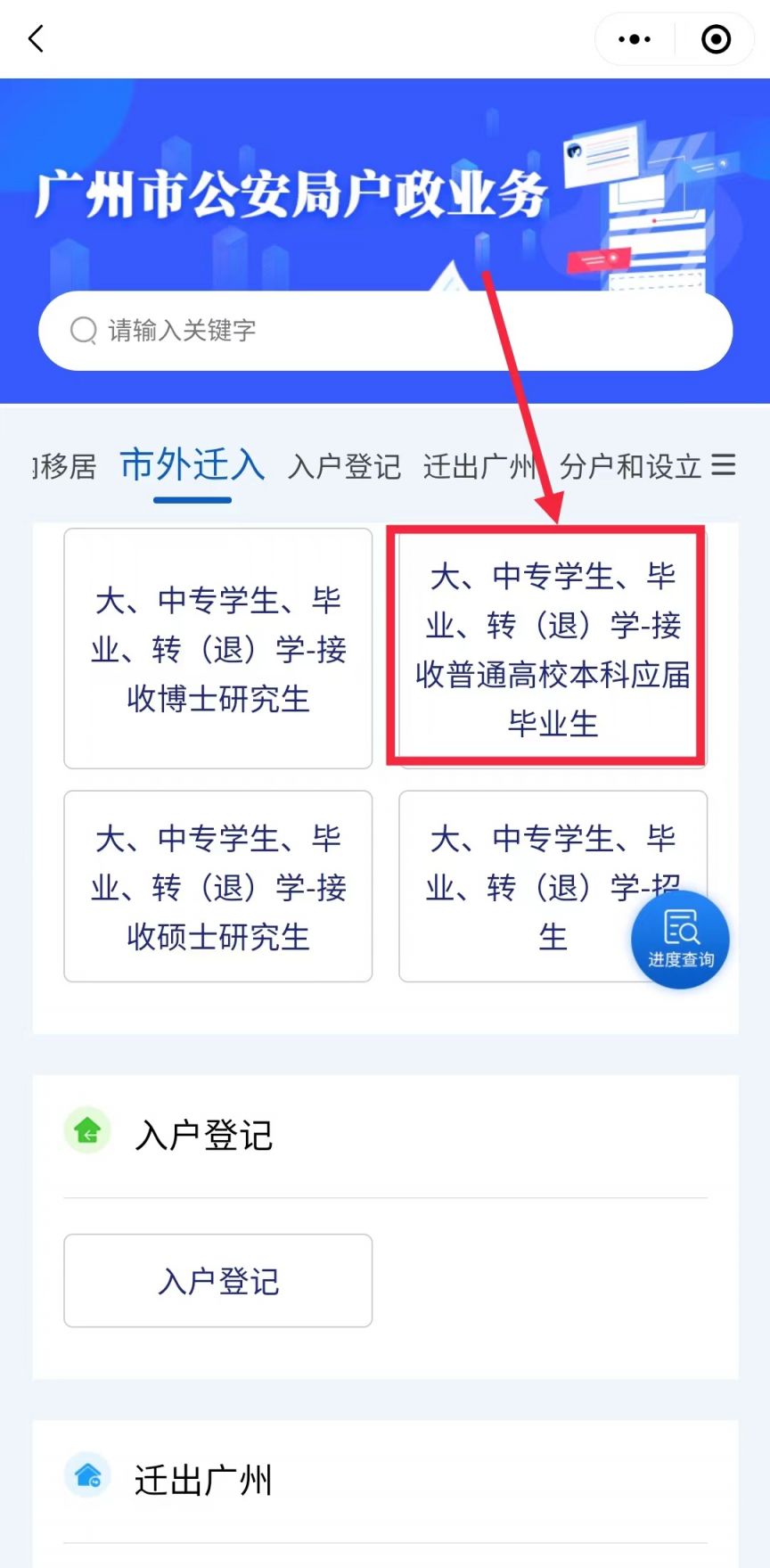Open 接收普通高校本科应届毕业生 service card
The height and width of the screenshot is (1568, 770).
(x=552, y=648)
